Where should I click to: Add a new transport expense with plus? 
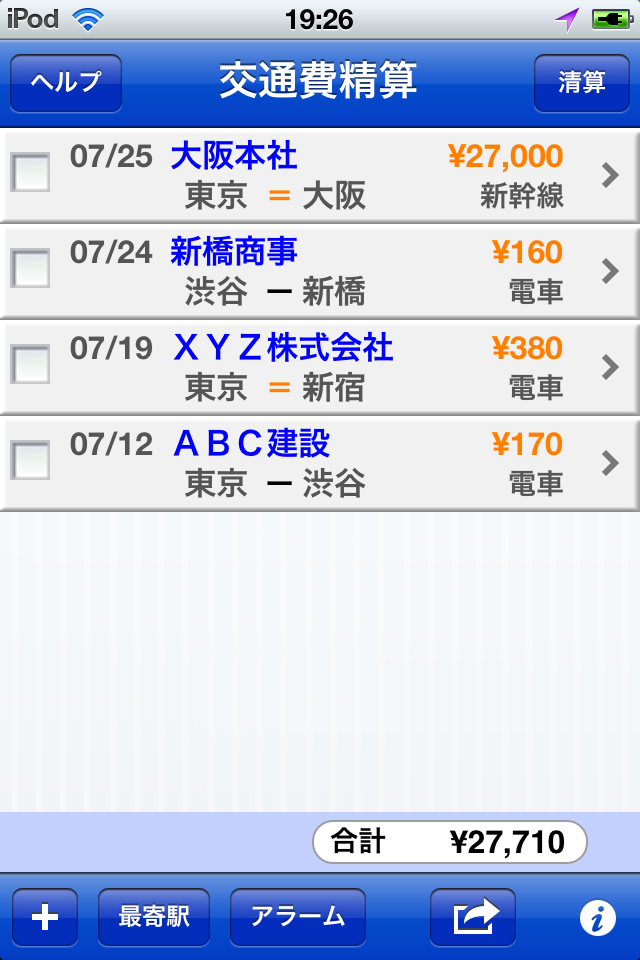tap(45, 917)
